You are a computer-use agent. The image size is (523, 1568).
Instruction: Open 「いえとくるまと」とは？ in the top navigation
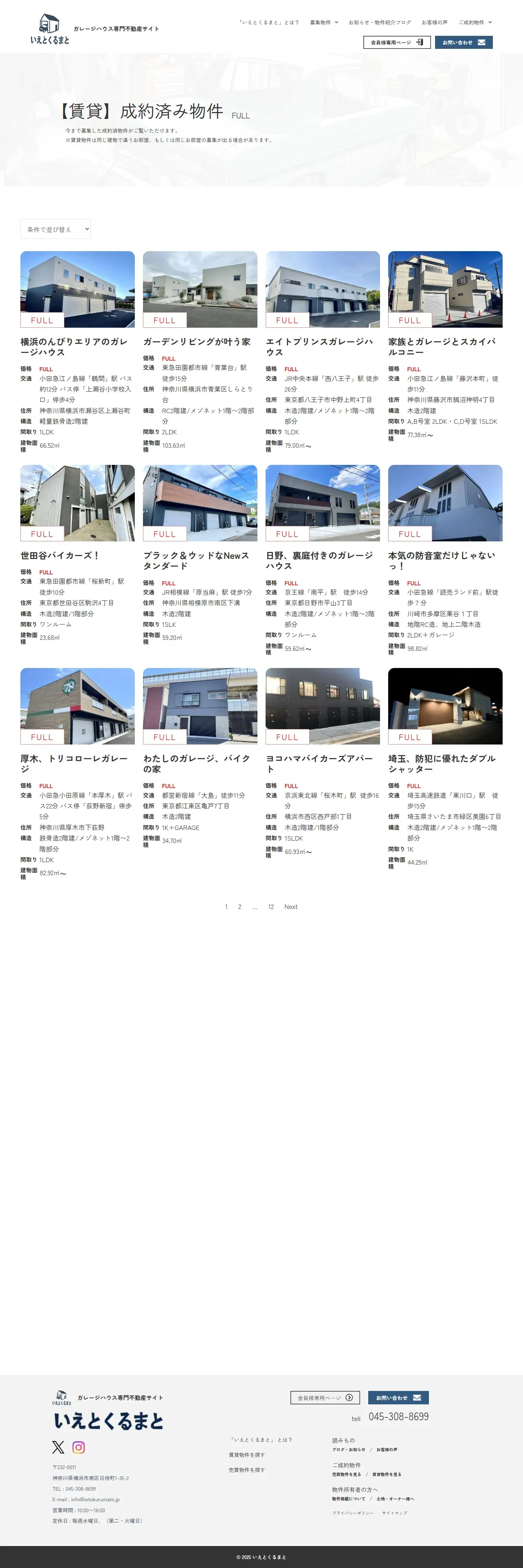[268, 22]
